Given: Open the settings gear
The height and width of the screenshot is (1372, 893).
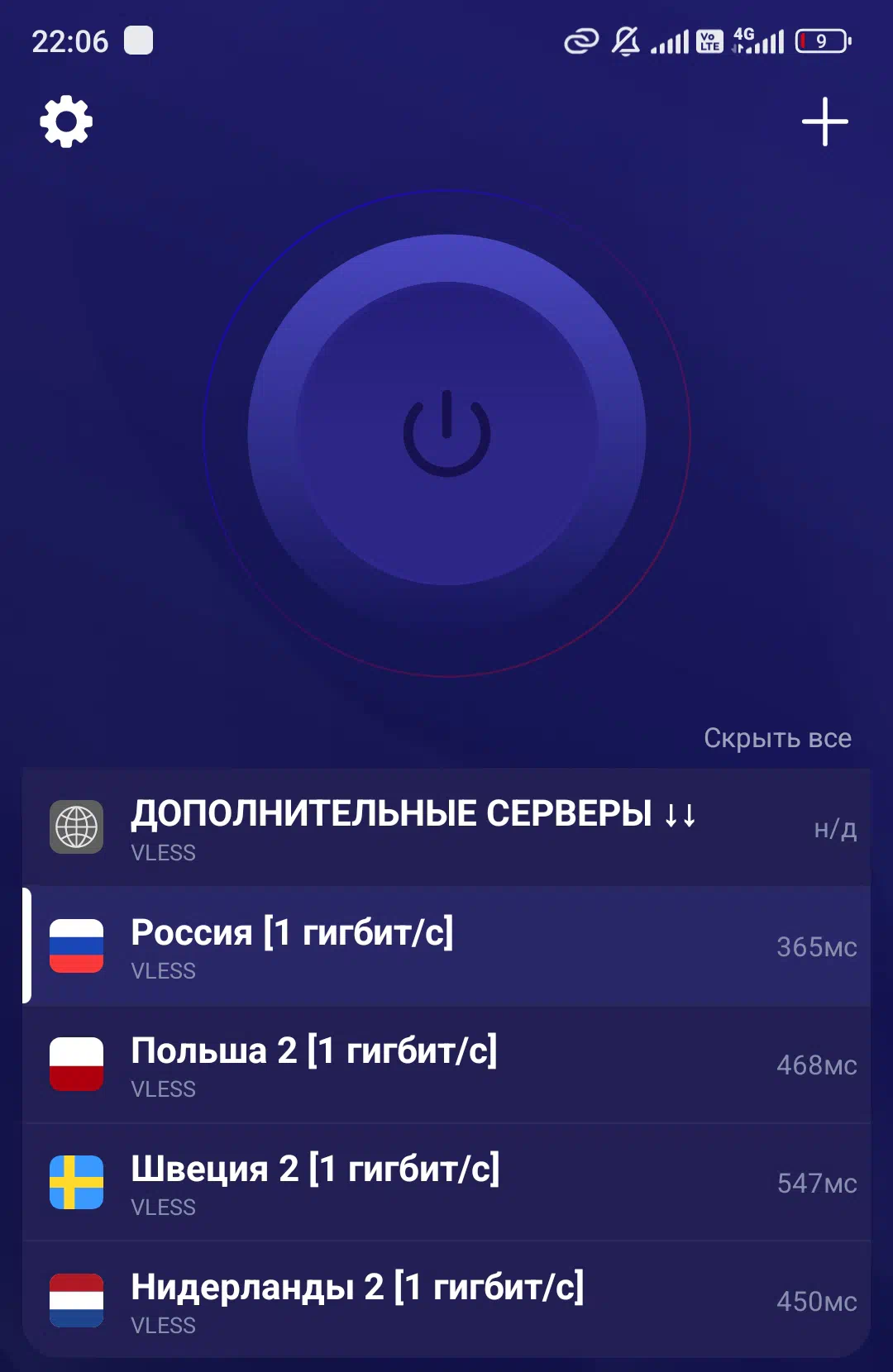Looking at the screenshot, I should [x=66, y=121].
